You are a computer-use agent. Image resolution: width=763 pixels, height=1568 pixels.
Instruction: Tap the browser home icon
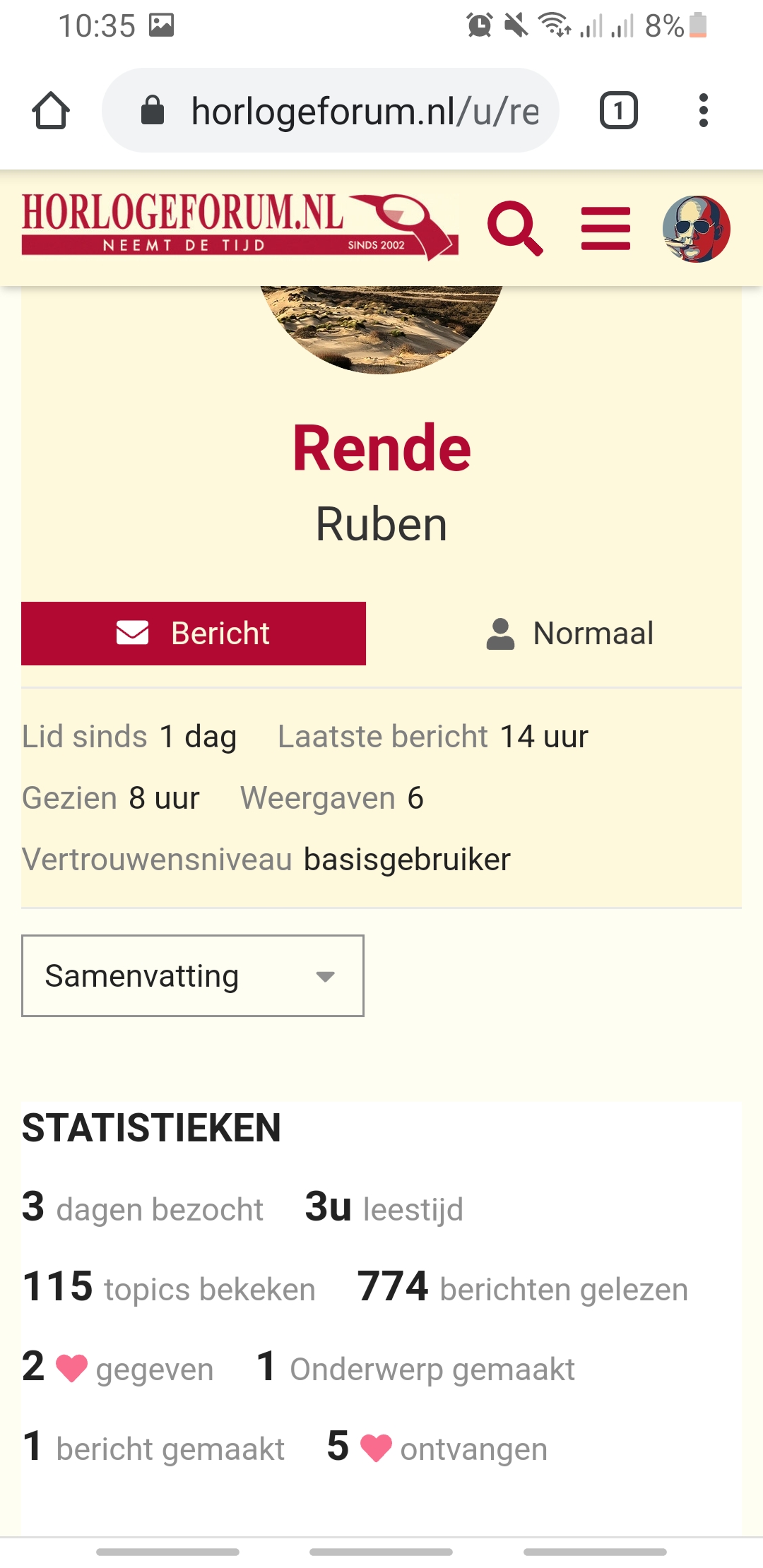51,111
